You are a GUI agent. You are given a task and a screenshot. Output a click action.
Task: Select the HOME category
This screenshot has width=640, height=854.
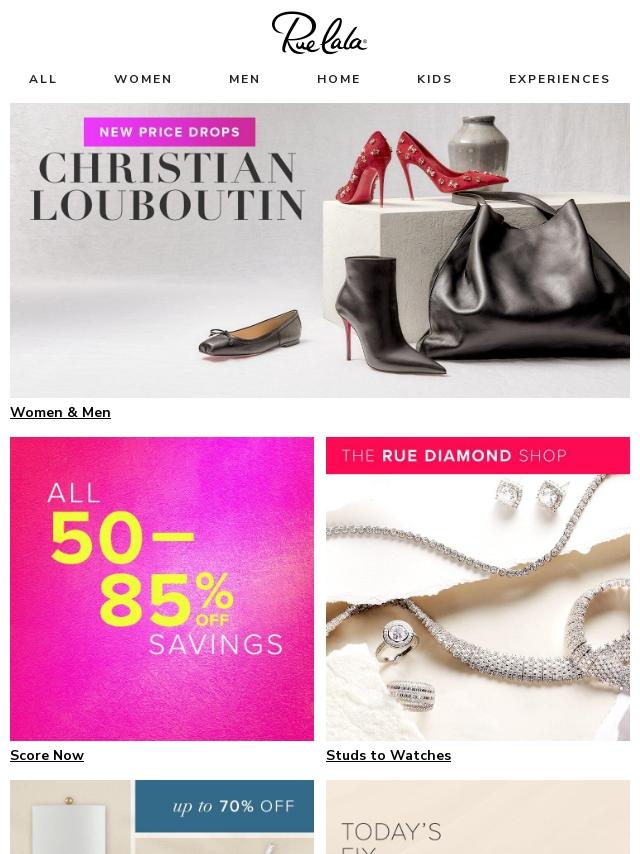tap(338, 79)
